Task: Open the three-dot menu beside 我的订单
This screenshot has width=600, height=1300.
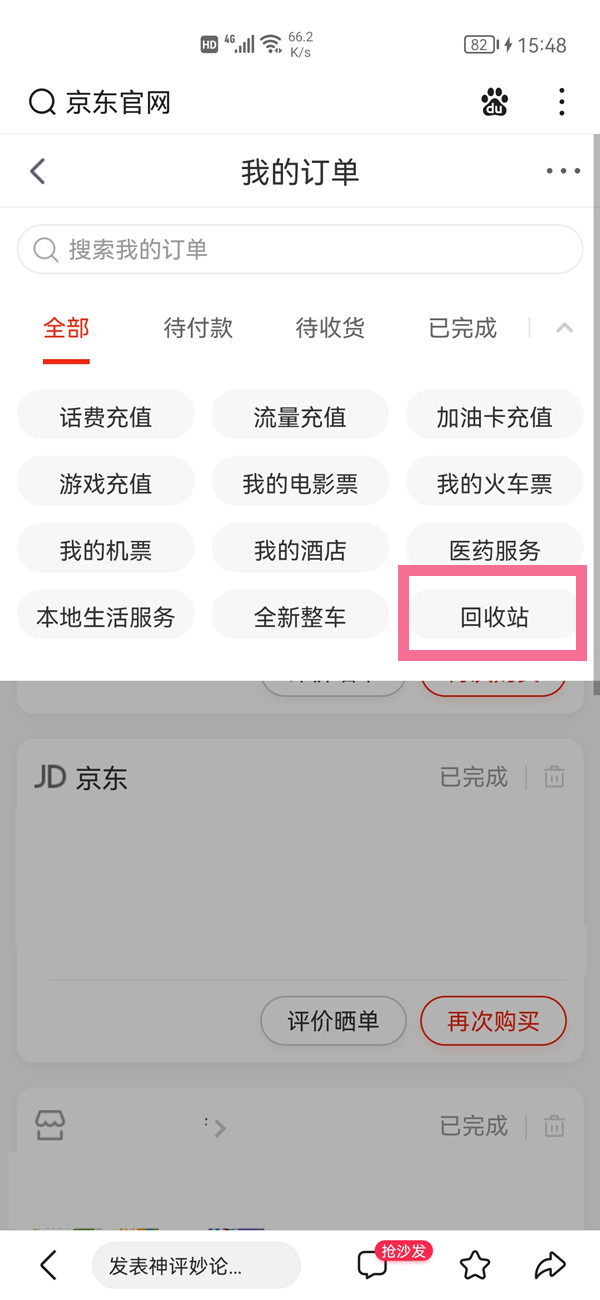Action: coord(563,171)
